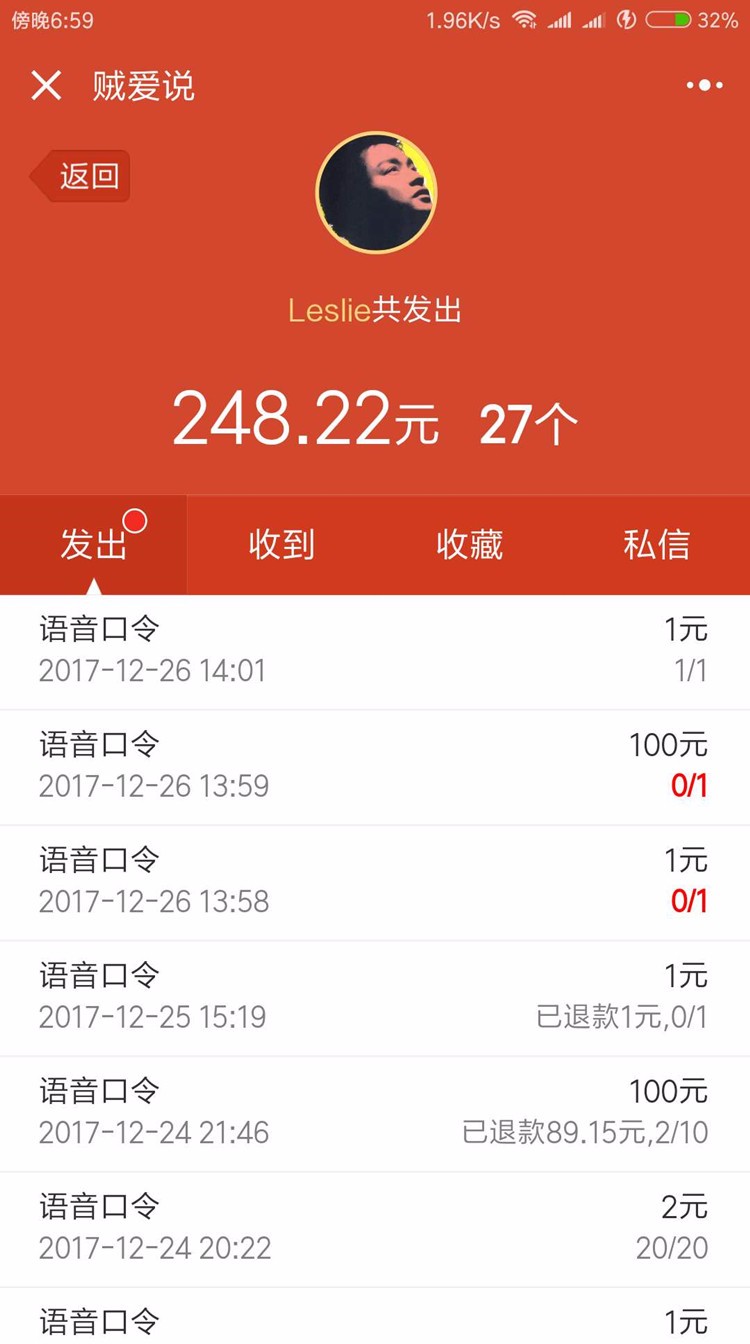Select the 发出 tab

(93, 544)
